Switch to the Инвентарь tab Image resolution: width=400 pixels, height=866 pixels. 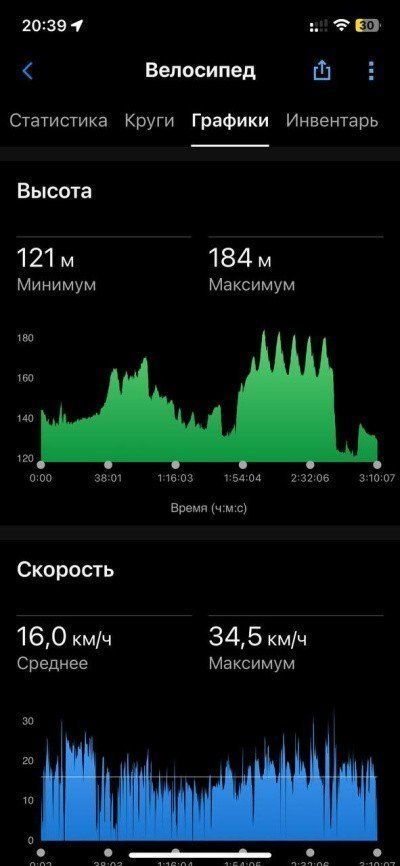pos(331,120)
